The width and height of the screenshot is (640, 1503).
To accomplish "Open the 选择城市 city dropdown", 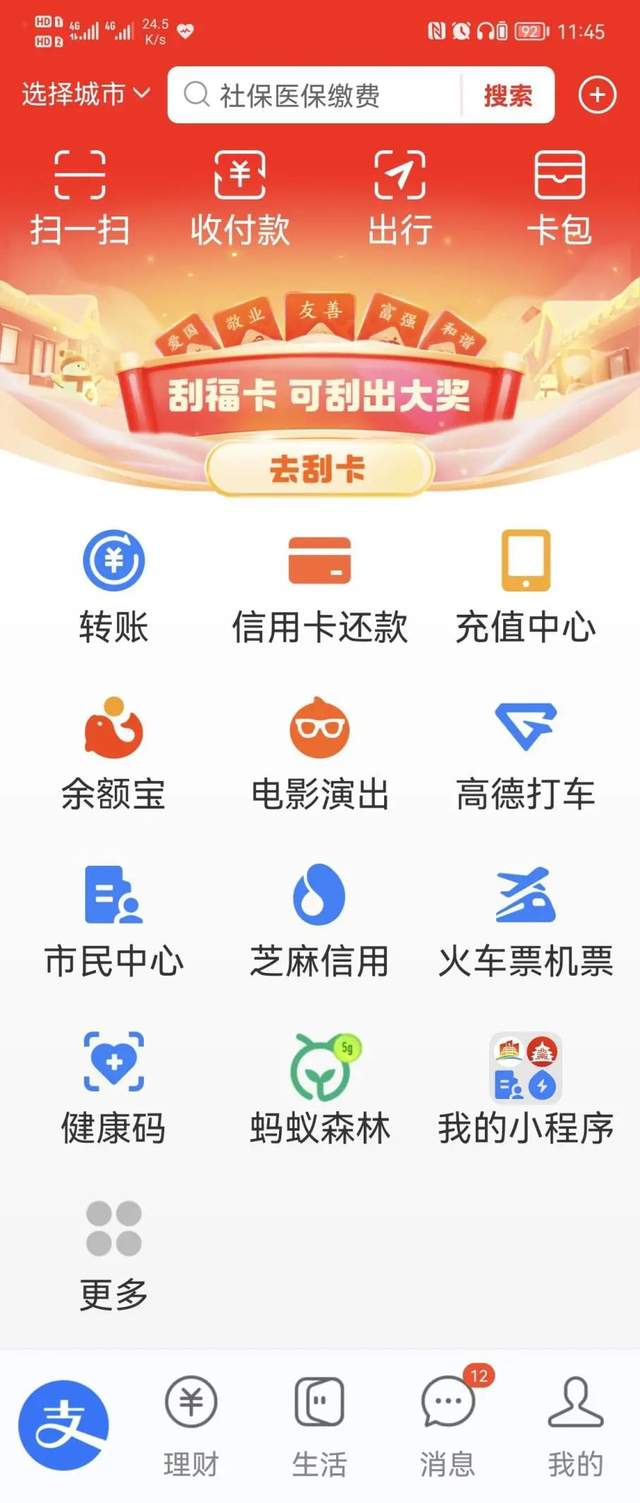I will pos(86,94).
